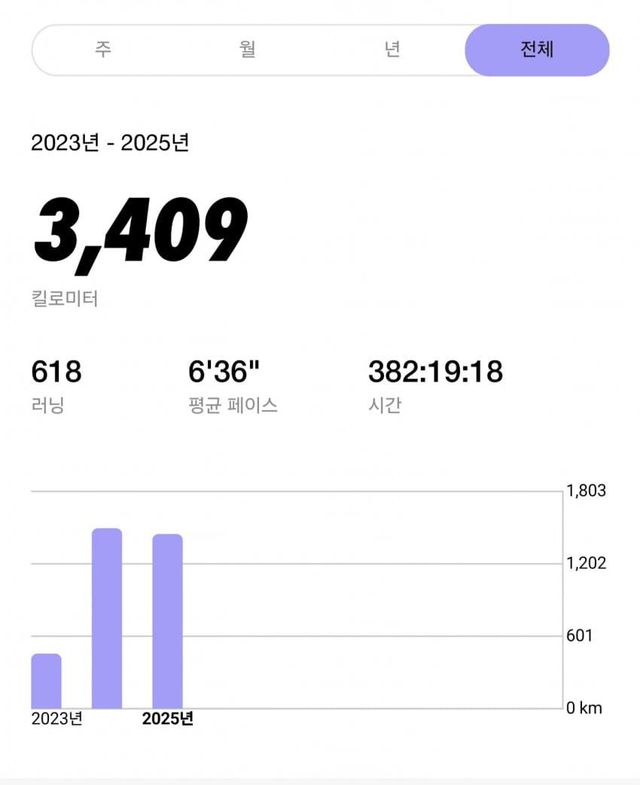The width and height of the screenshot is (640, 785).
Task: Switch to the 년 tab
Action: click(392, 50)
